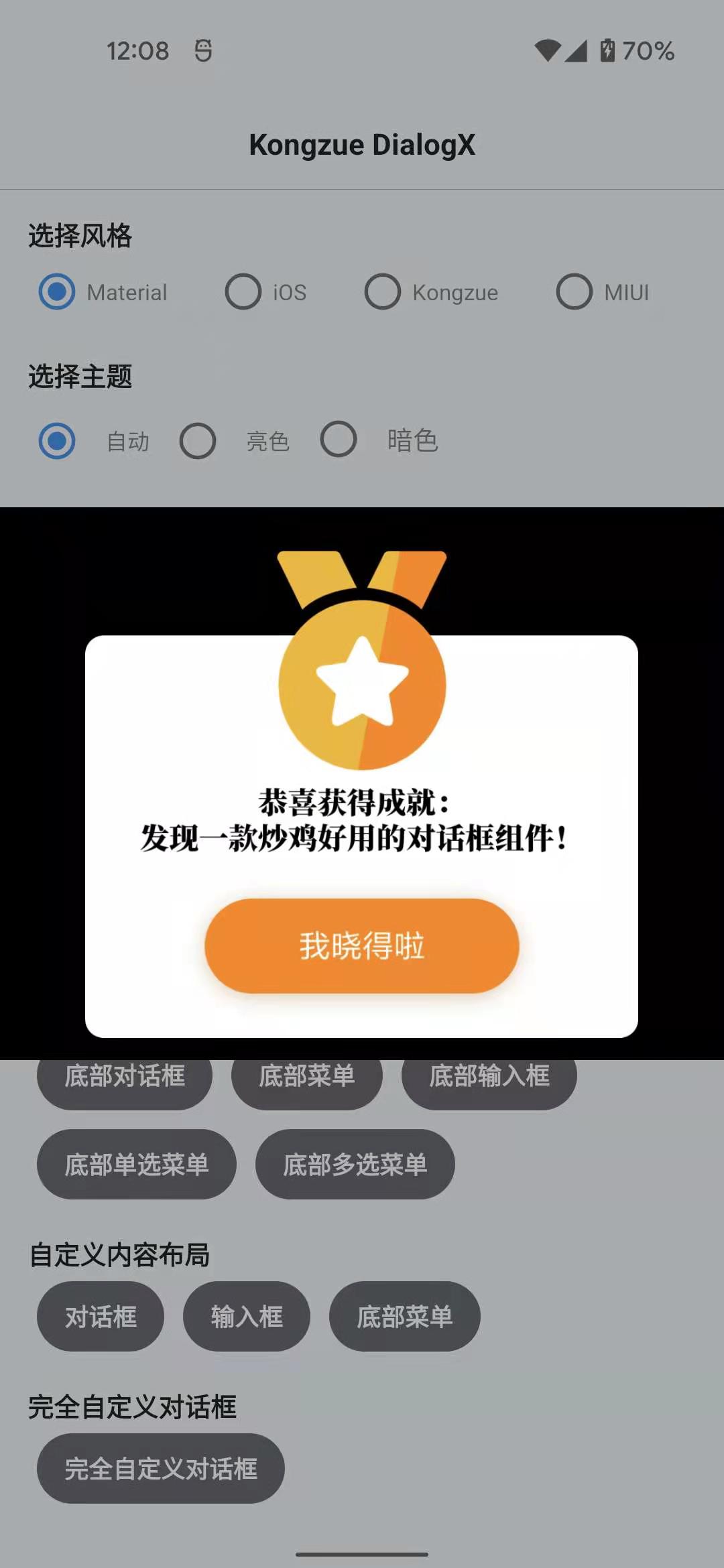Open the 底部输入框 input dialog
This screenshot has height=1568, width=724.
[x=489, y=1077]
